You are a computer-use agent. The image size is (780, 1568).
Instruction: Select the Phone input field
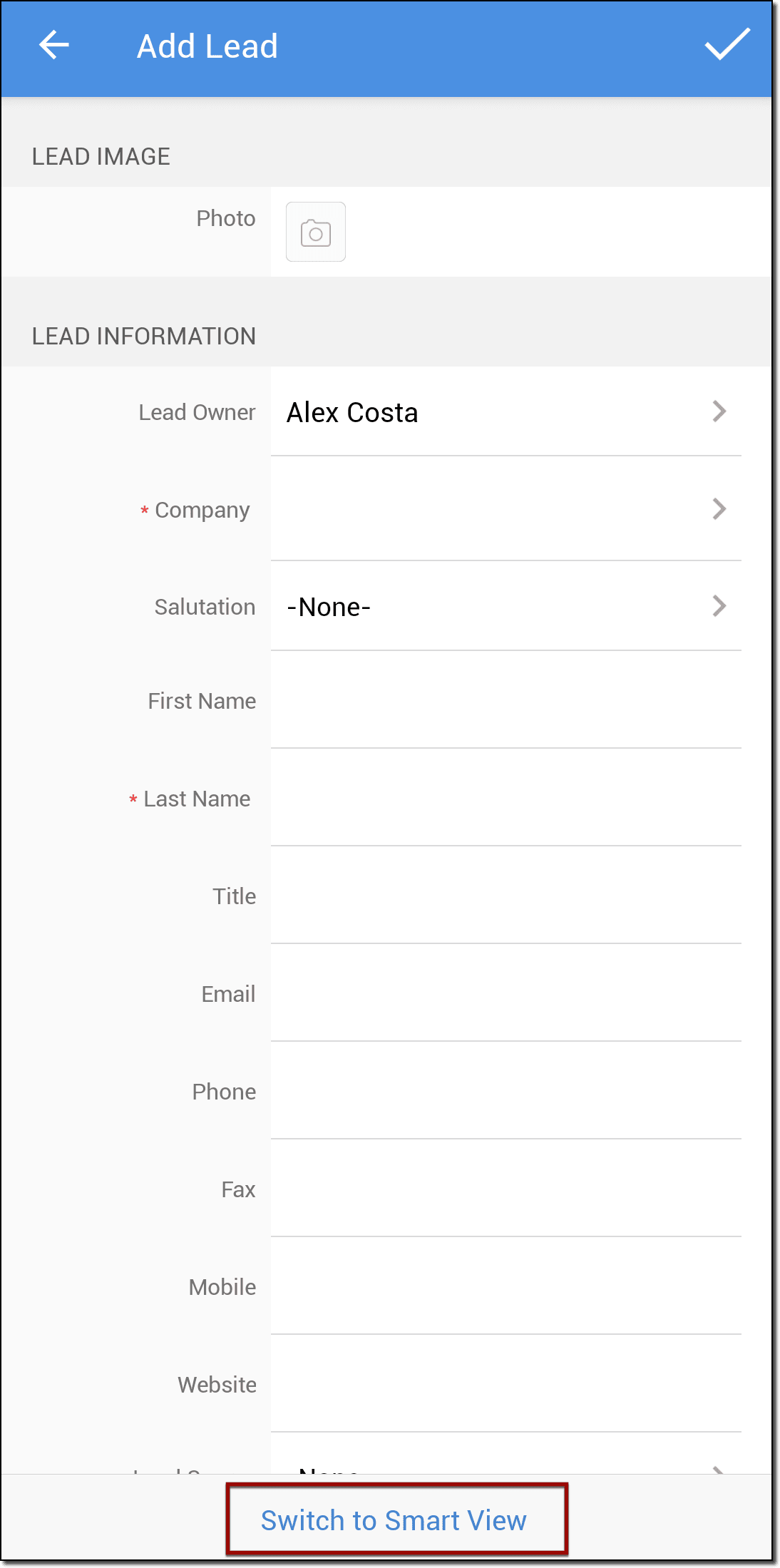click(x=506, y=1092)
